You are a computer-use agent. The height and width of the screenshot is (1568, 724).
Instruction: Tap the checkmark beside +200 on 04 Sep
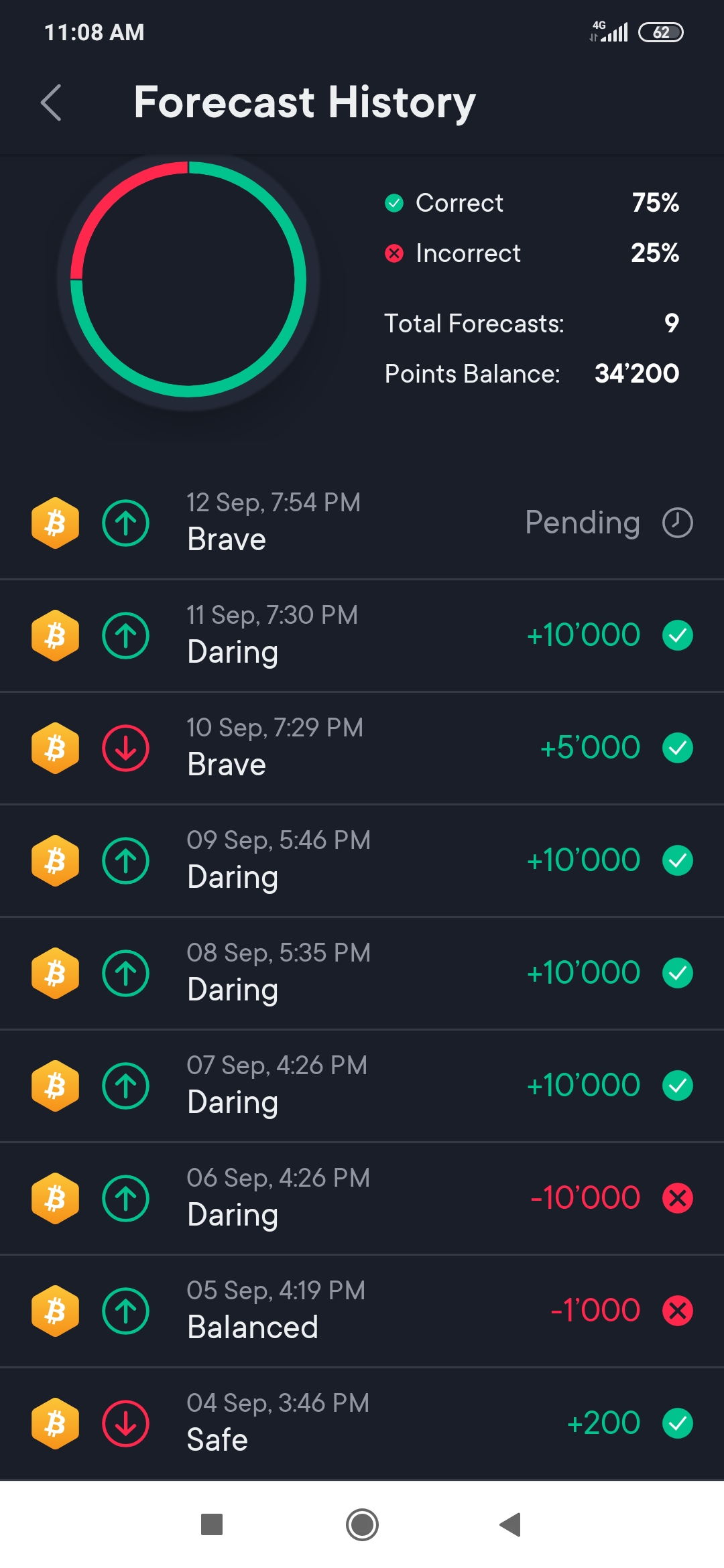click(678, 1423)
